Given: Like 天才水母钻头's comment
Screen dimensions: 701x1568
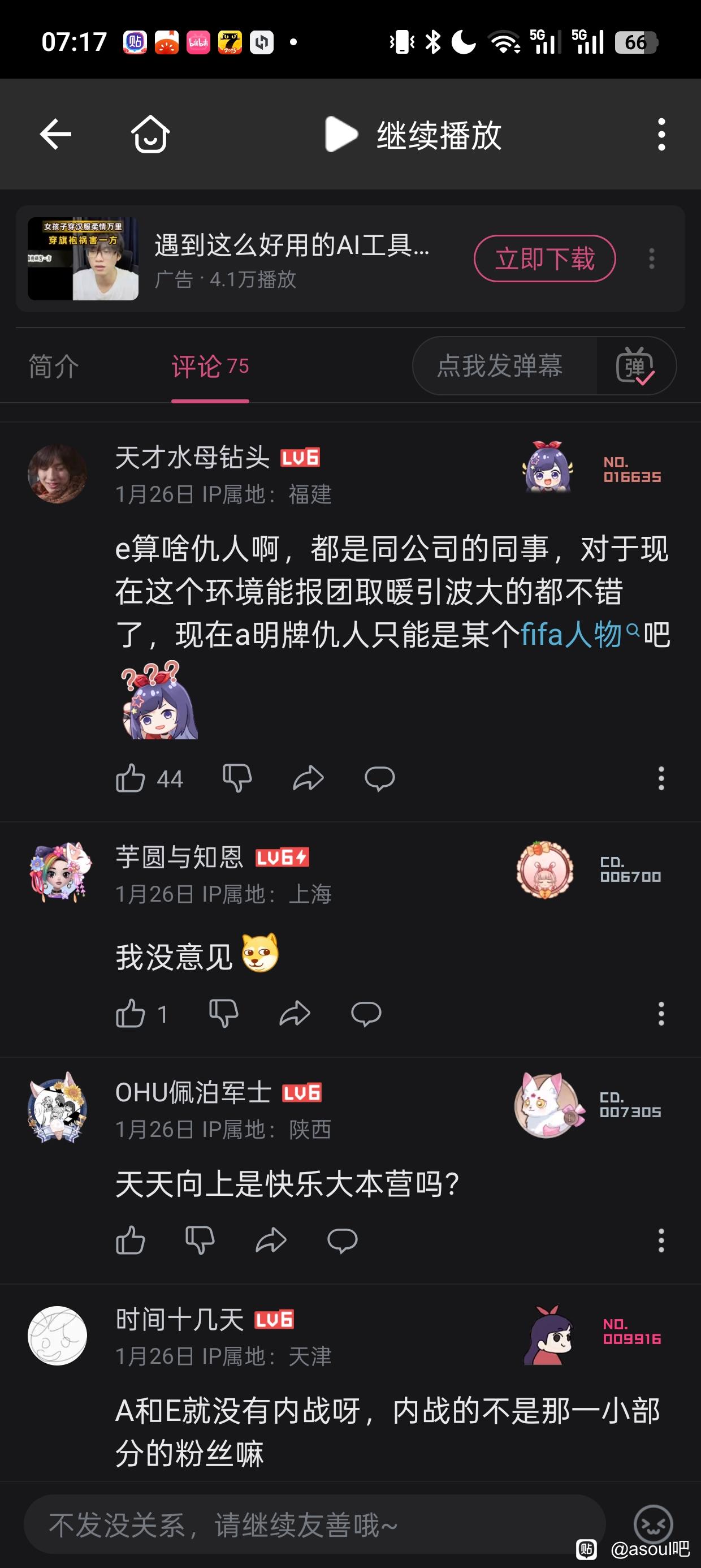Looking at the screenshot, I should (x=130, y=778).
